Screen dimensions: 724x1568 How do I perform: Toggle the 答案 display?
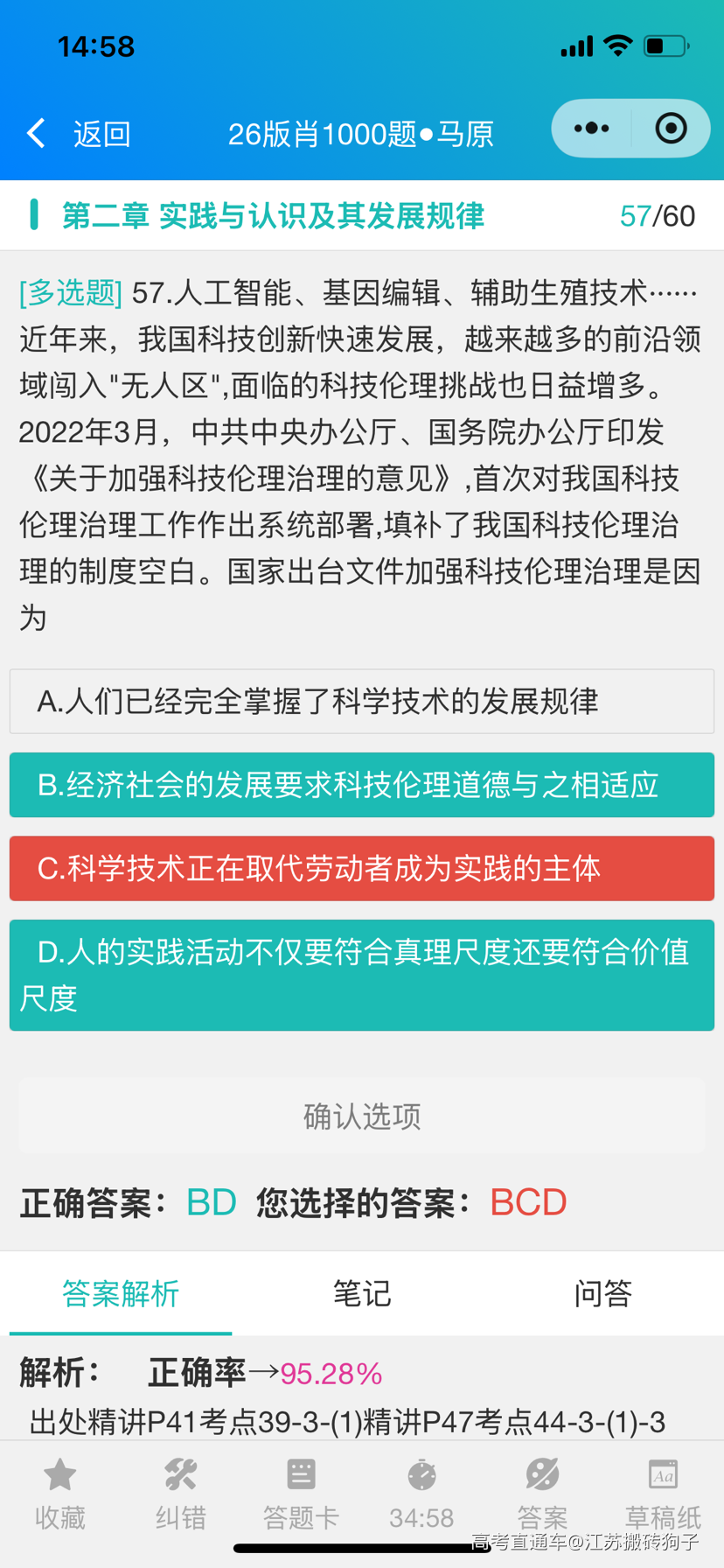[x=542, y=1494]
